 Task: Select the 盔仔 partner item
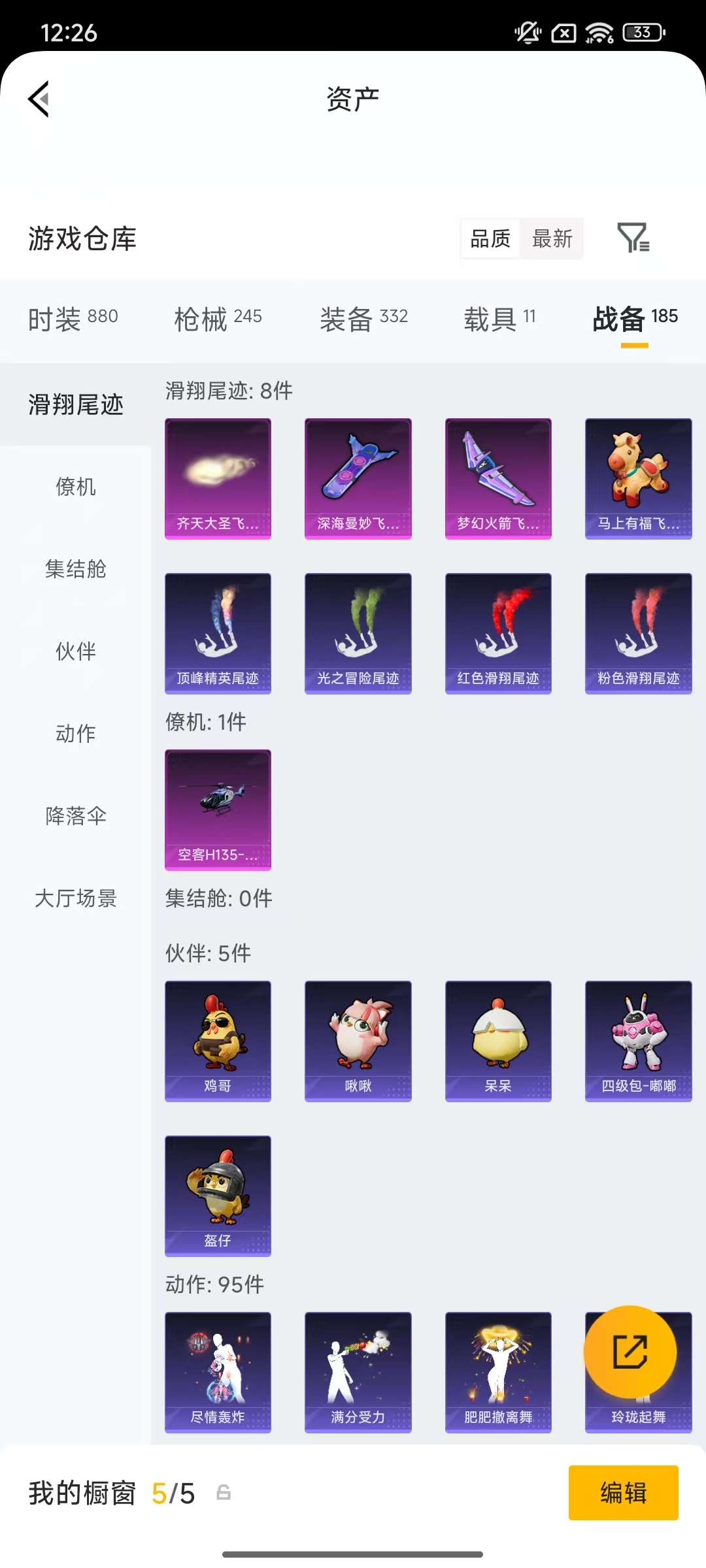(x=218, y=1194)
